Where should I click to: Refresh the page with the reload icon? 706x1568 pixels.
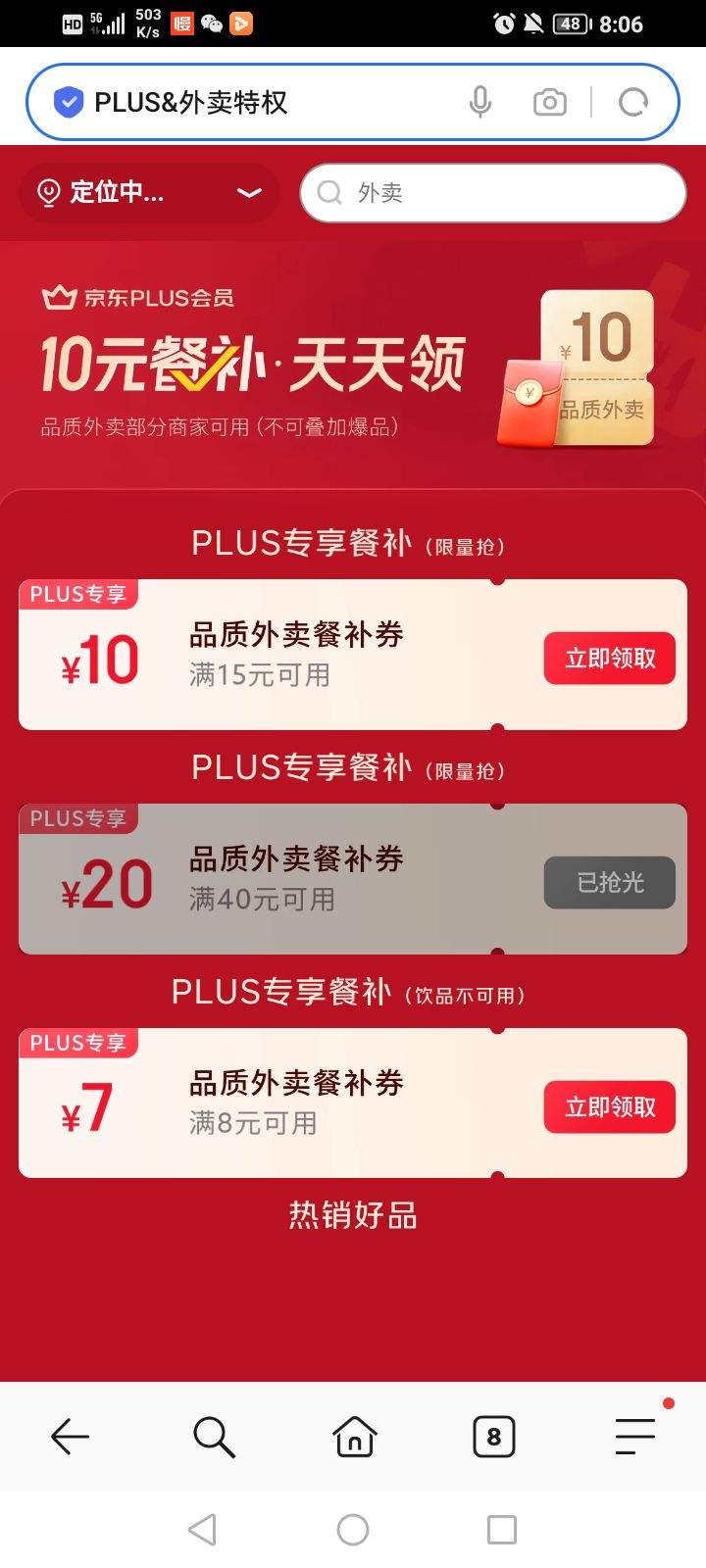(632, 101)
